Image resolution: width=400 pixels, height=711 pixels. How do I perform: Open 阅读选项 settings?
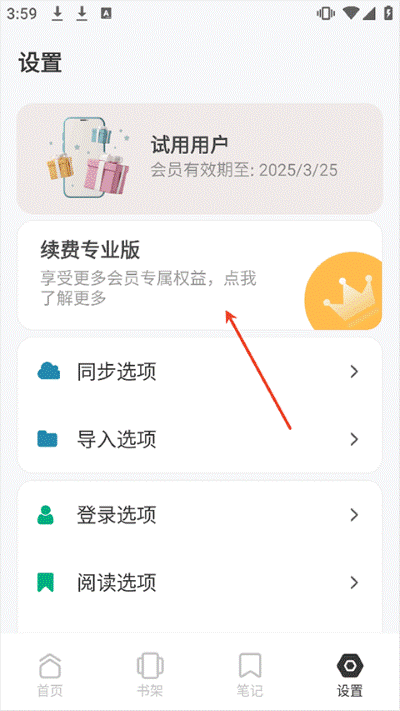click(200, 582)
